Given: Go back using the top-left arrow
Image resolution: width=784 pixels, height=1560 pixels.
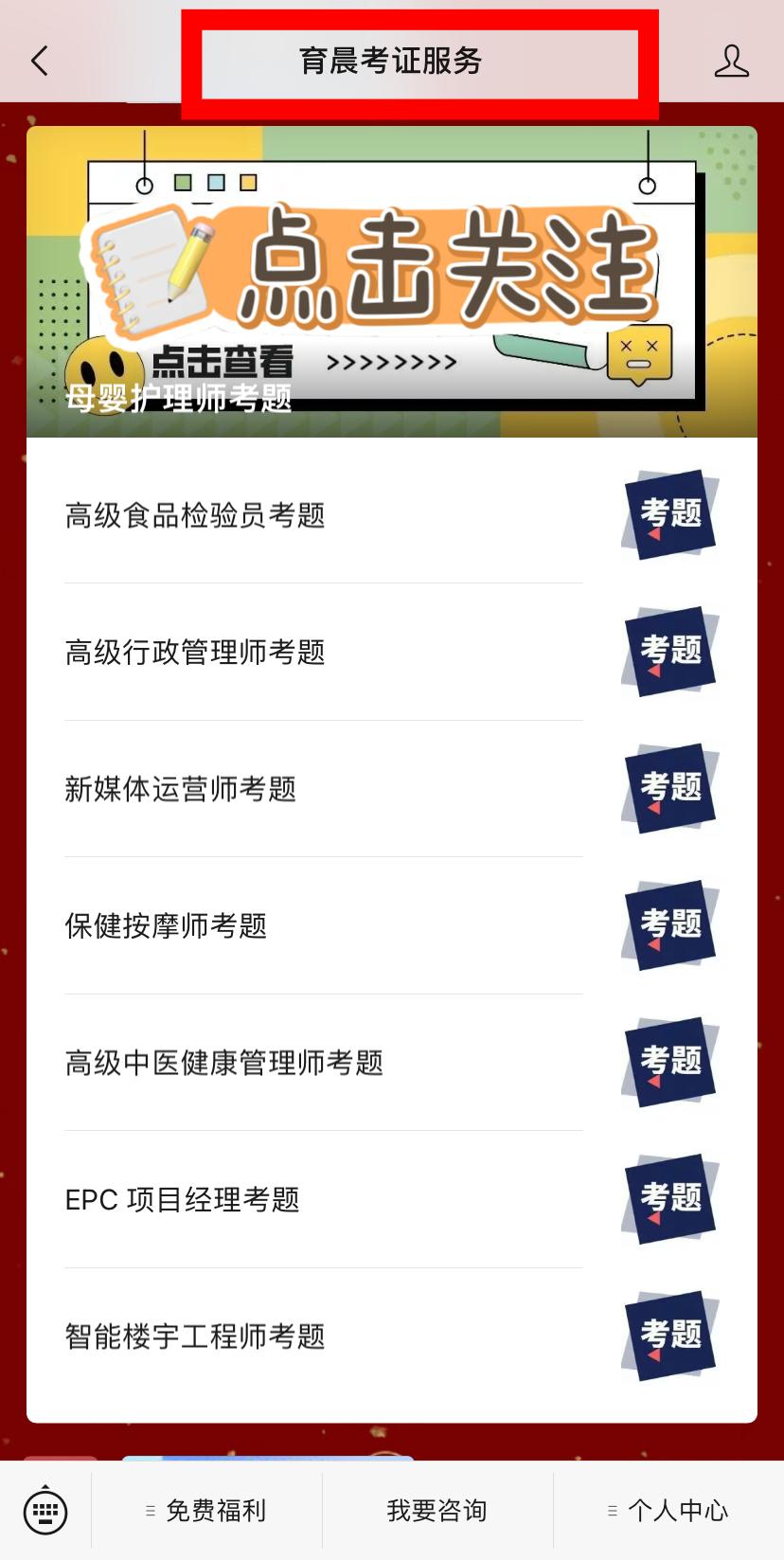Looking at the screenshot, I should click(x=40, y=62).
